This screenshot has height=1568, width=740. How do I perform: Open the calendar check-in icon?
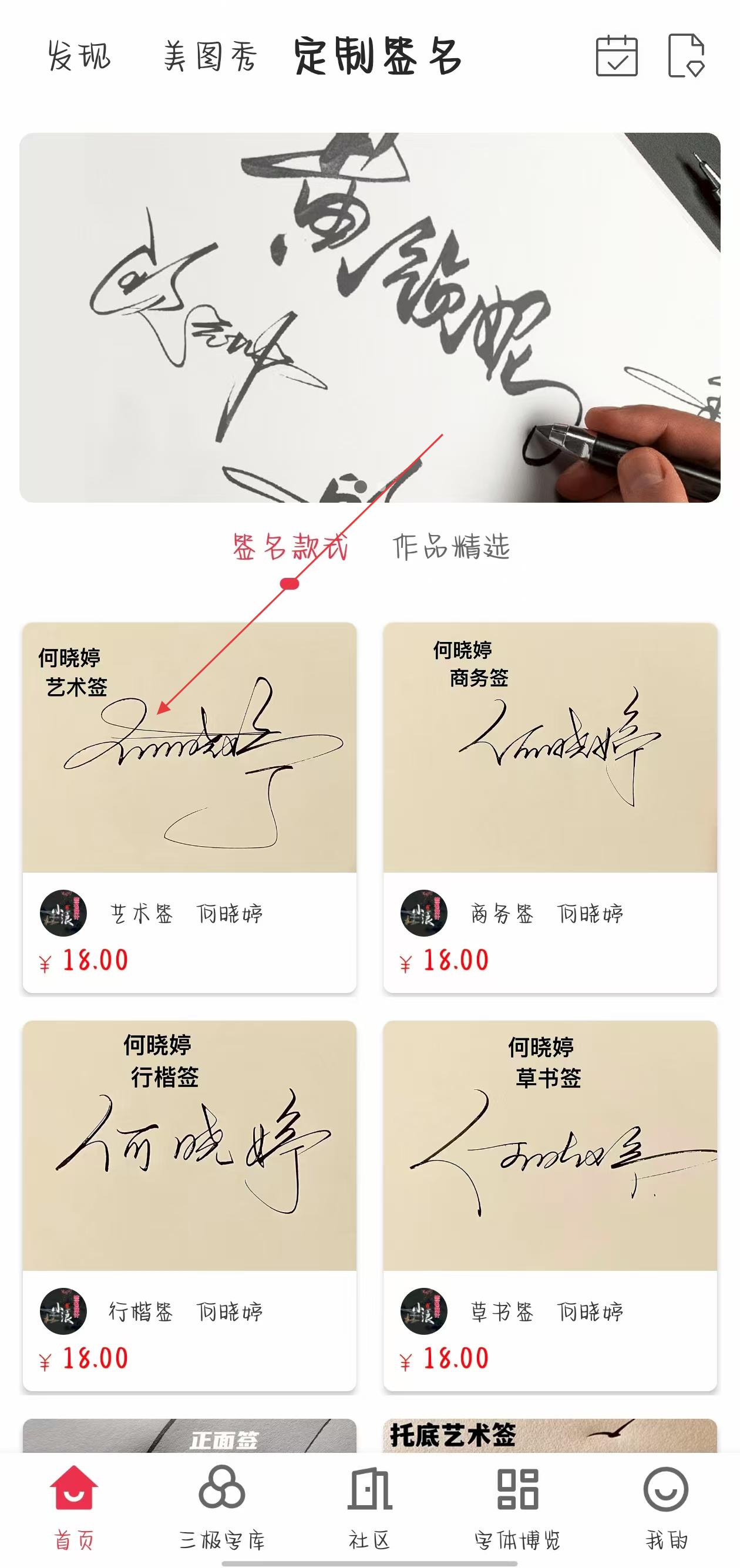point(617,56)
